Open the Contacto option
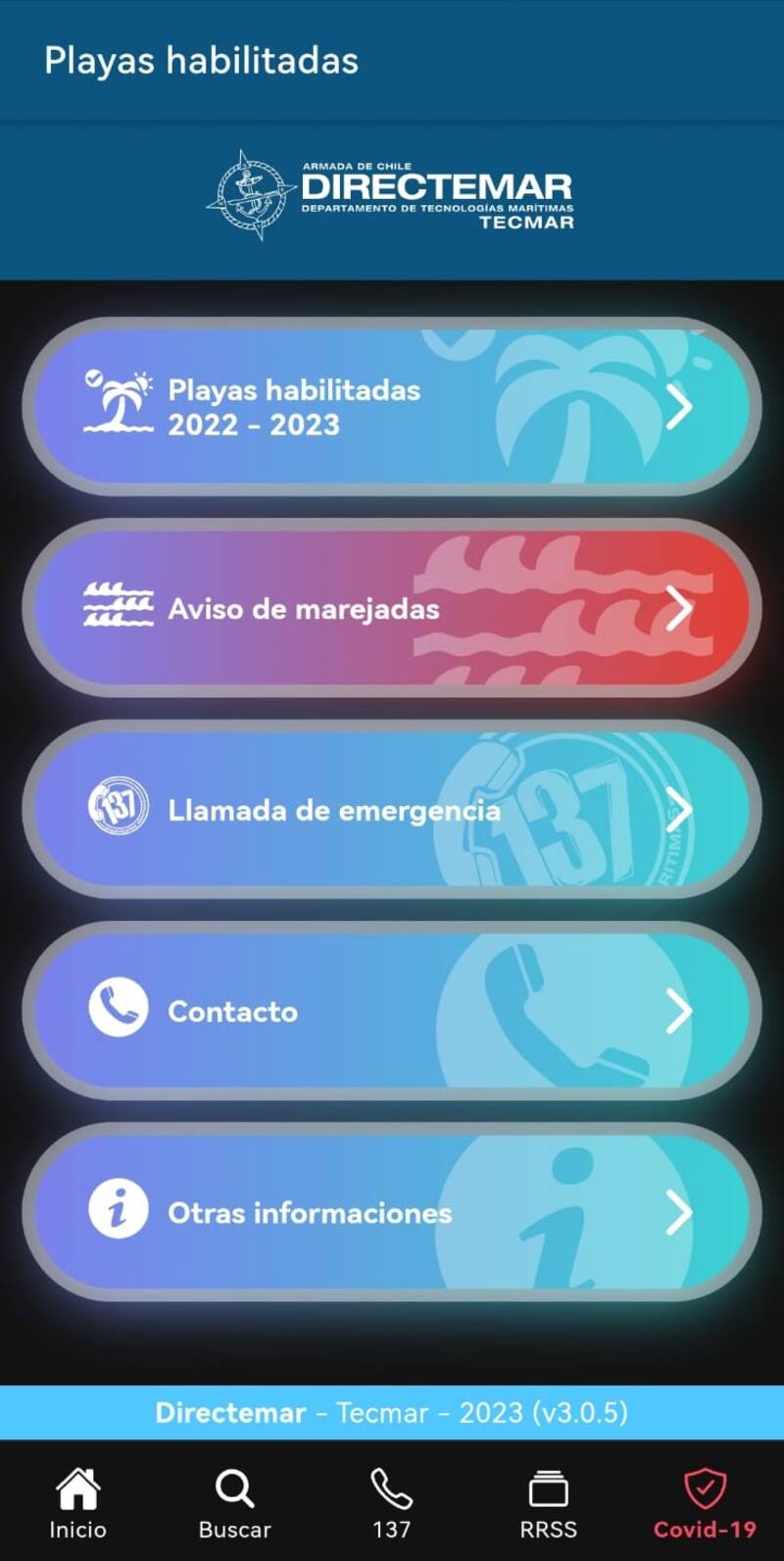 pyautogui.click(x=392, y=1011)
